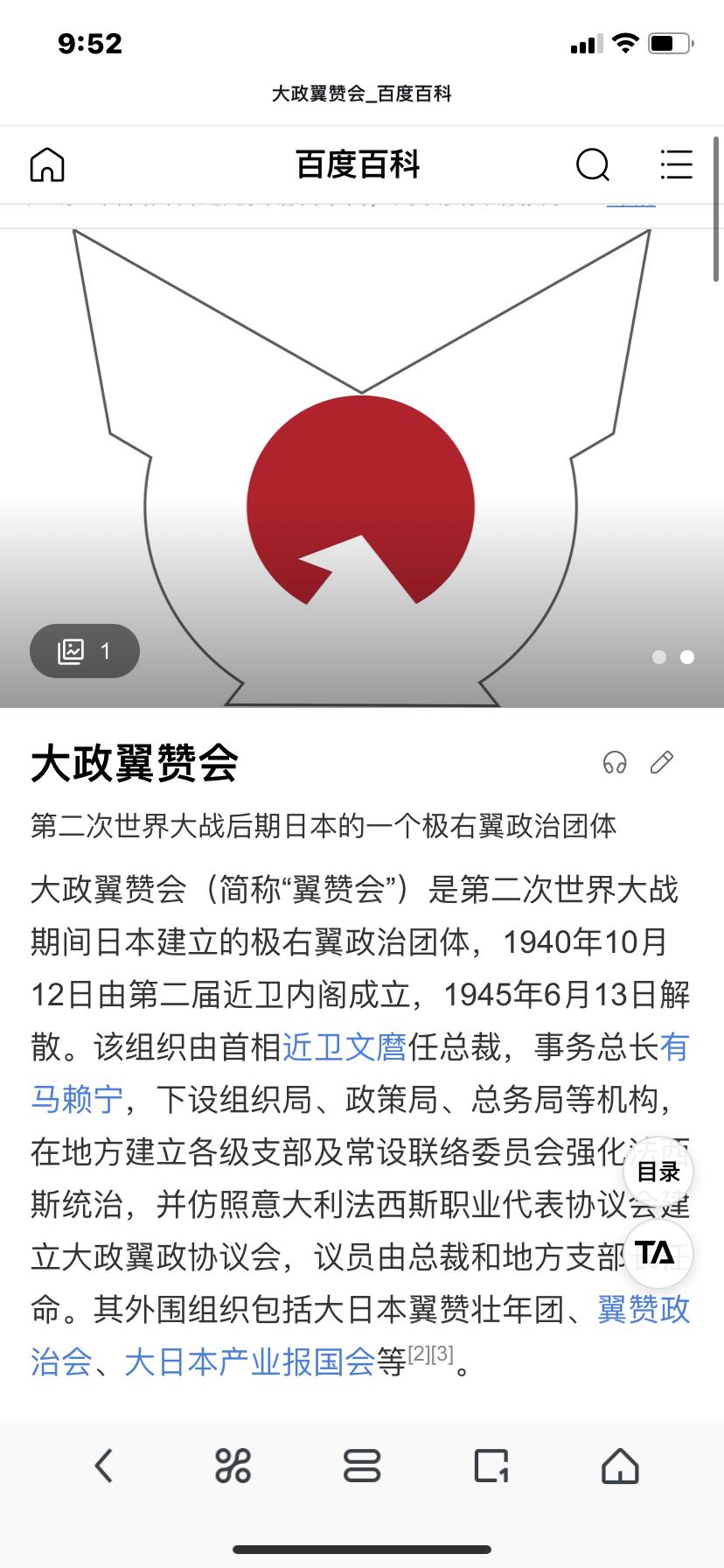
Task: Select the second carousel dot
Action: pyautogui.click(x=687, y=656)
